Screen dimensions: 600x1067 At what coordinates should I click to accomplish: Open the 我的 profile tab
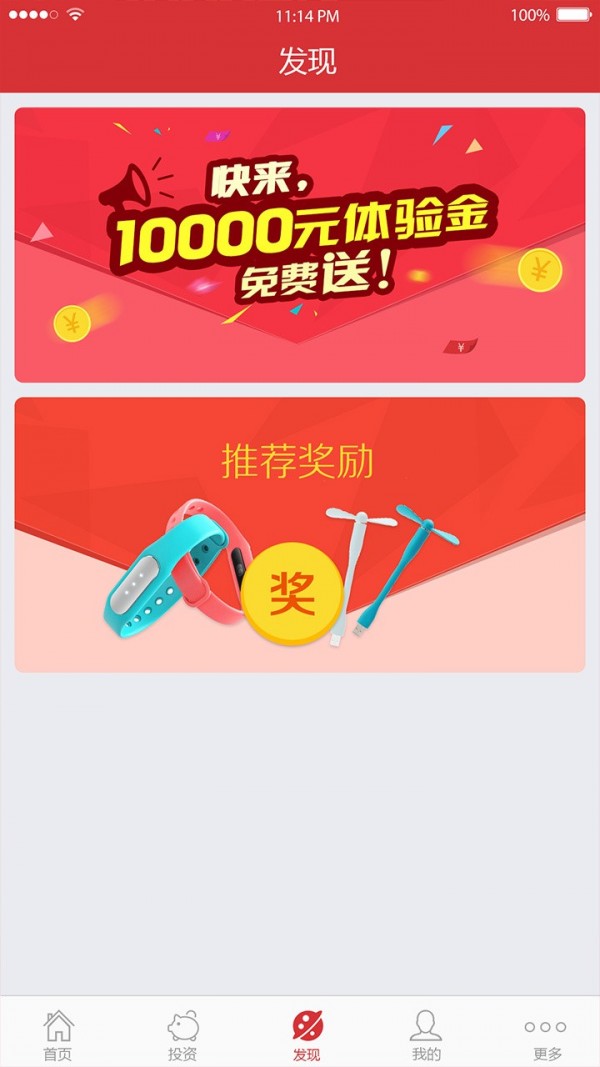click(x=426, y=1035)
